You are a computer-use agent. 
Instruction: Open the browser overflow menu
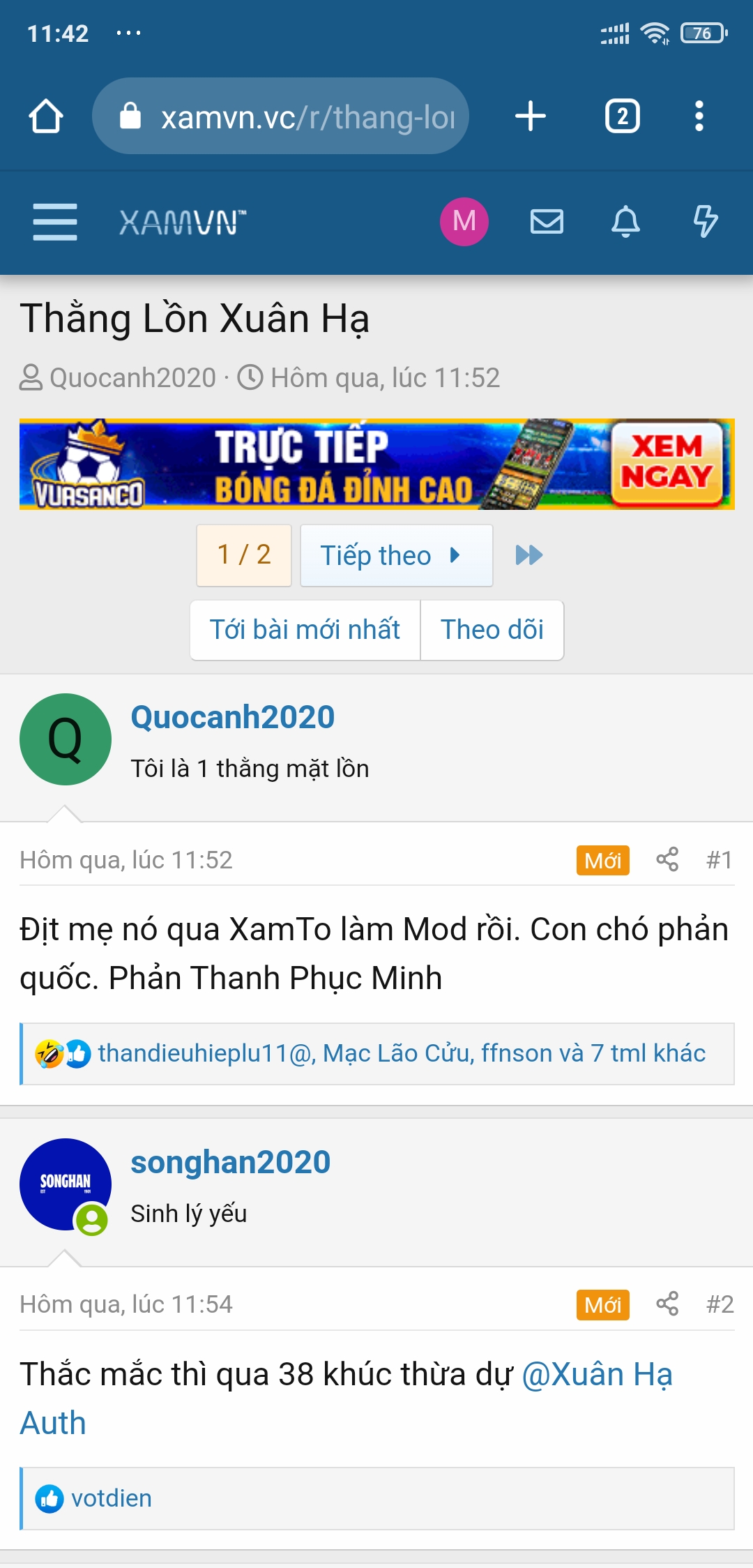tap(699, 116)
